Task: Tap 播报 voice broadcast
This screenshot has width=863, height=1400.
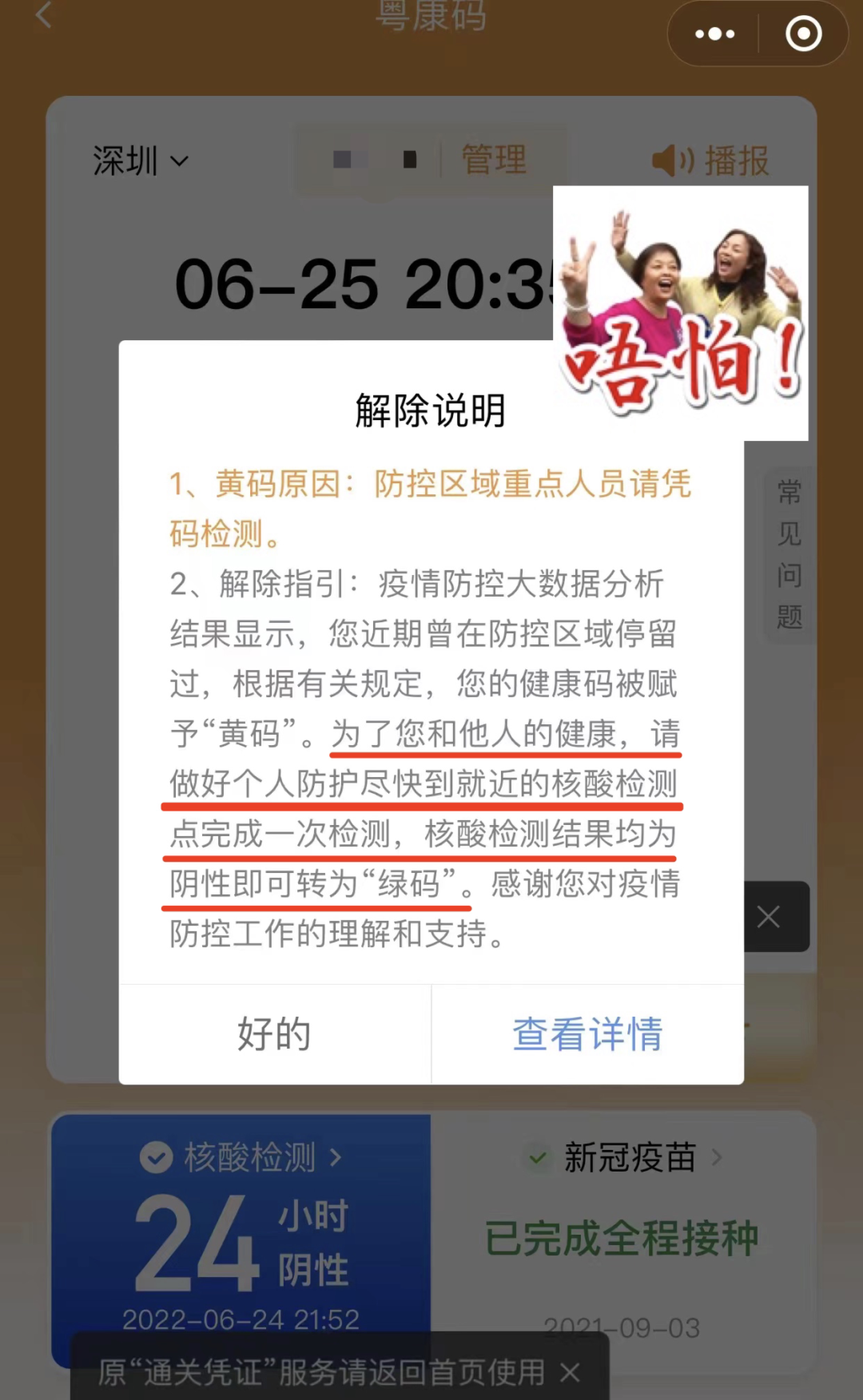Action: point(710,161)
